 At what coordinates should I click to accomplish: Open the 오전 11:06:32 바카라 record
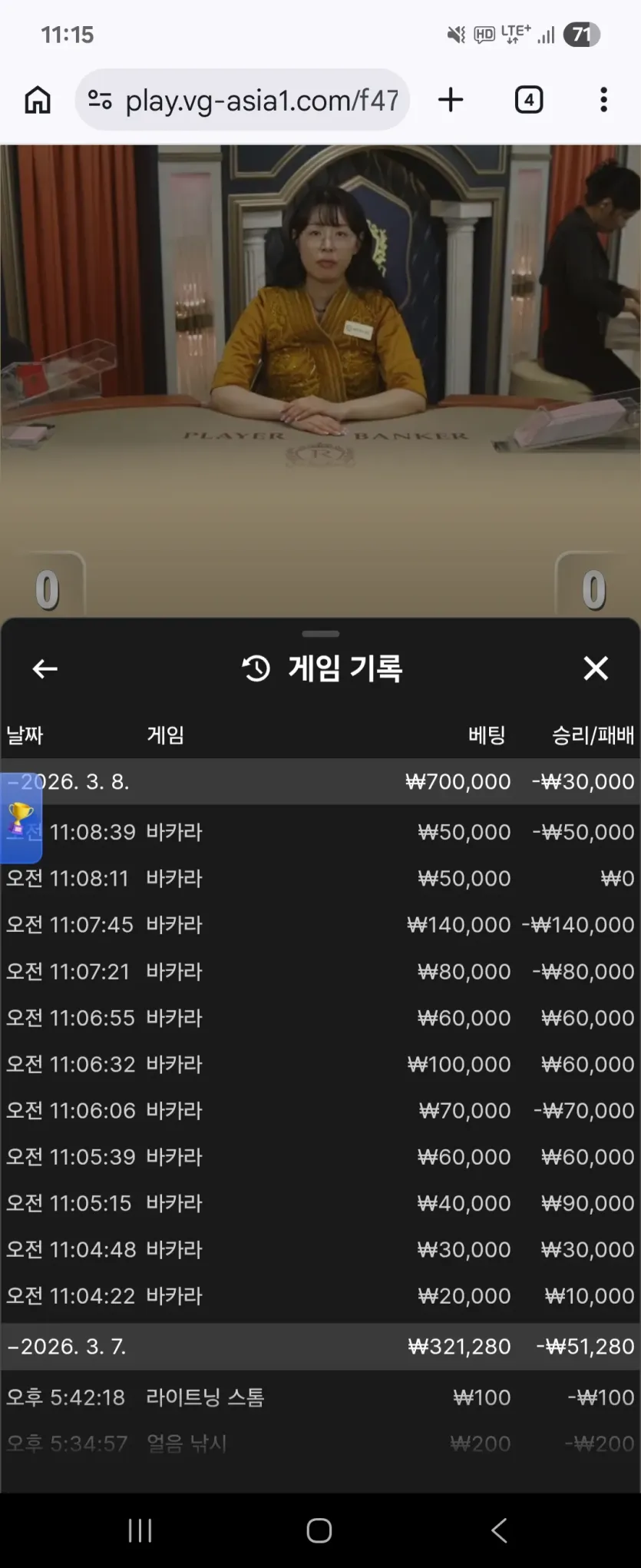[x=320, y=1064]
